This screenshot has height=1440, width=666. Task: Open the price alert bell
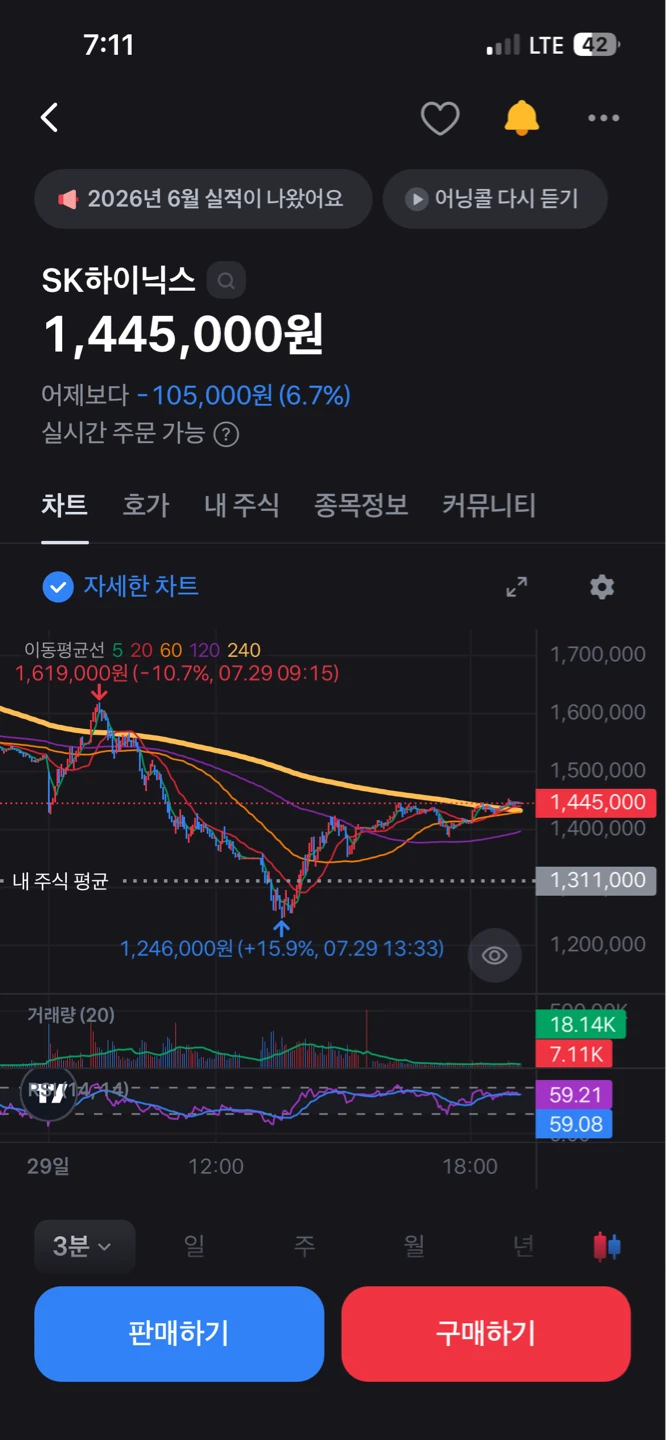point(521,118)
